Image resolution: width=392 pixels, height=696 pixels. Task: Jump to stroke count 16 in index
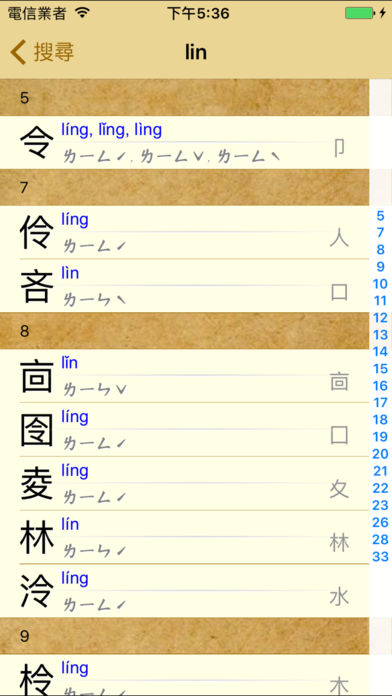click(x=380, y=386)
